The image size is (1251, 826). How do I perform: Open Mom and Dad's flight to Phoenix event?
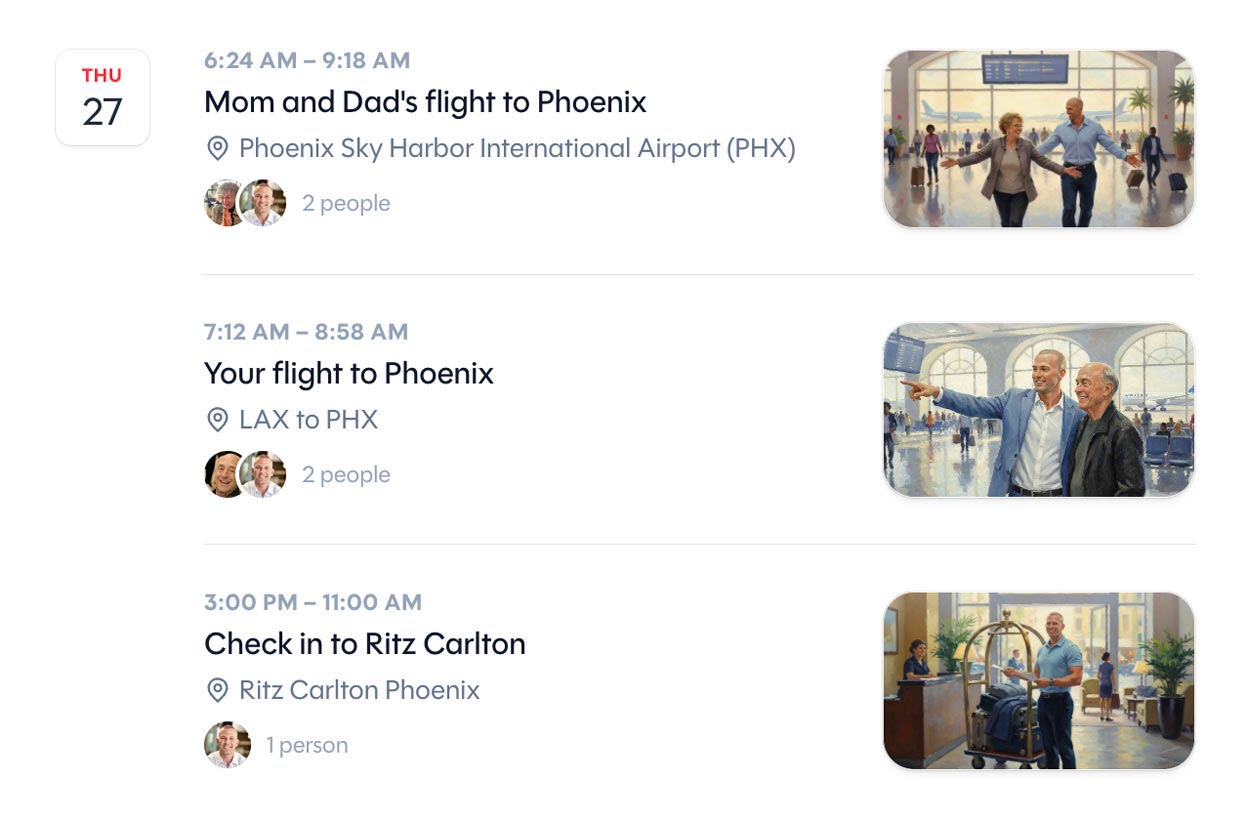(425, 102)
